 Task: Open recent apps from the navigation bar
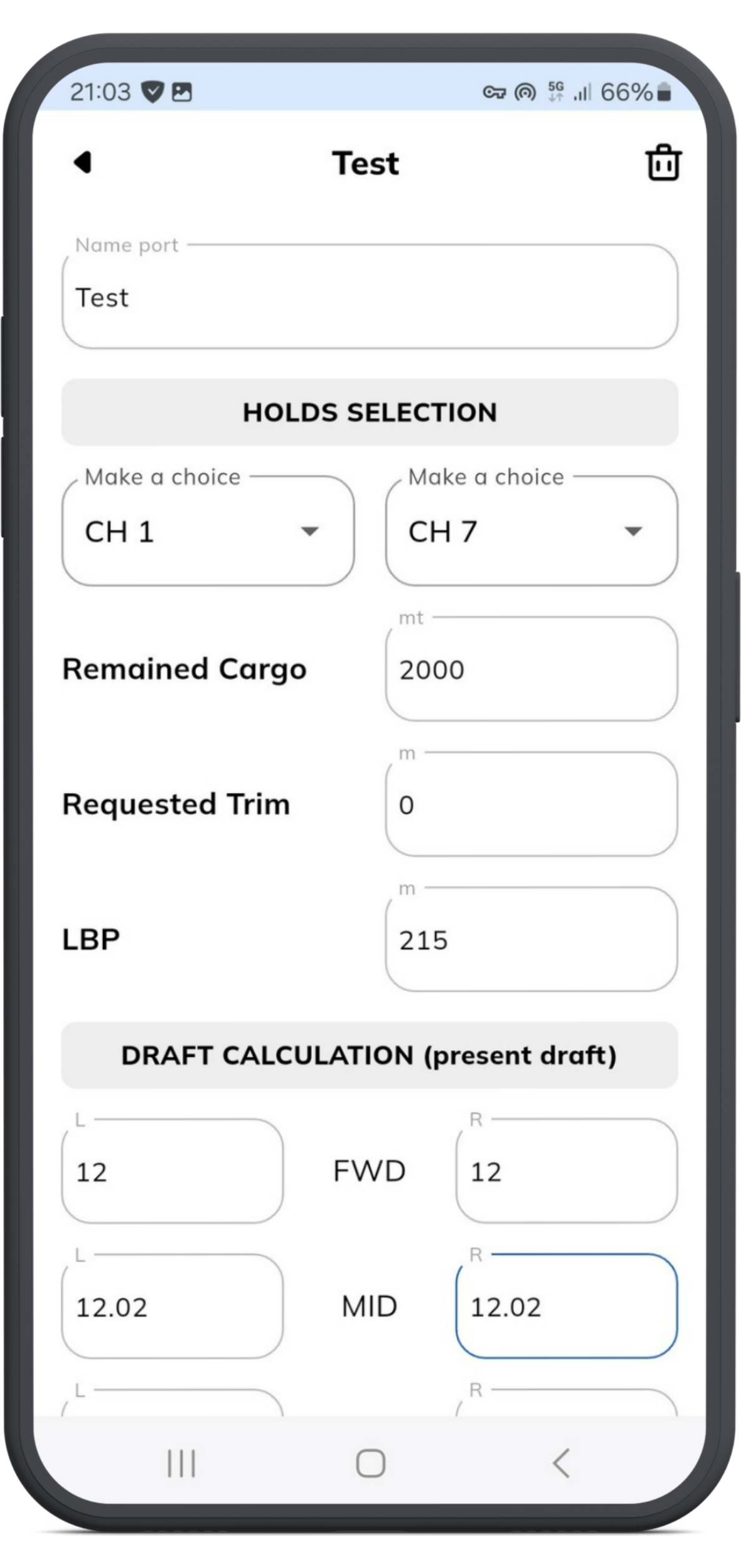(182, 1463)
